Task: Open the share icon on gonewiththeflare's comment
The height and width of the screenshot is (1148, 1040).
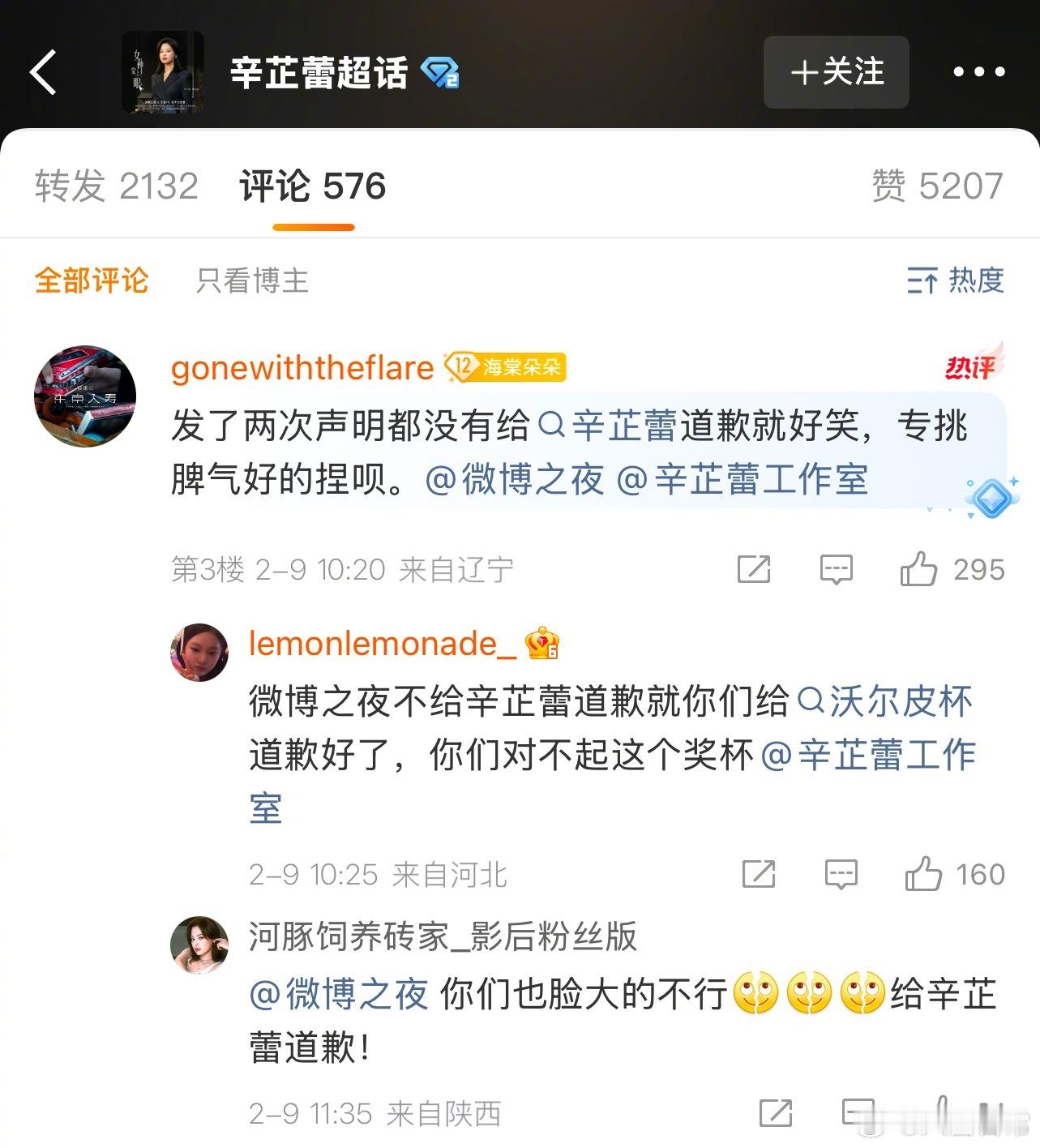Action: pyautogui.click(x=753, y=570)
